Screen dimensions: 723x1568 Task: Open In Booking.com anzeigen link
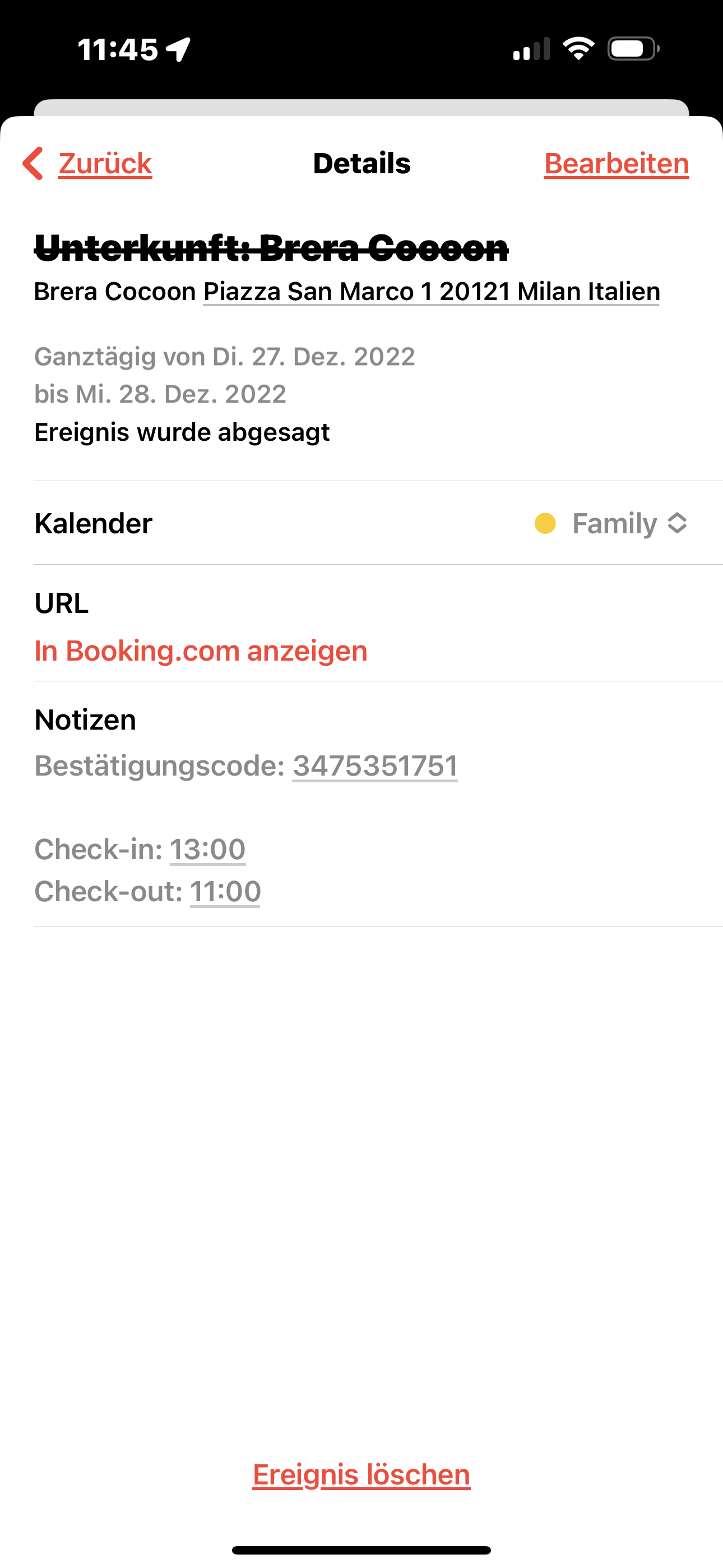click(201, 651)
